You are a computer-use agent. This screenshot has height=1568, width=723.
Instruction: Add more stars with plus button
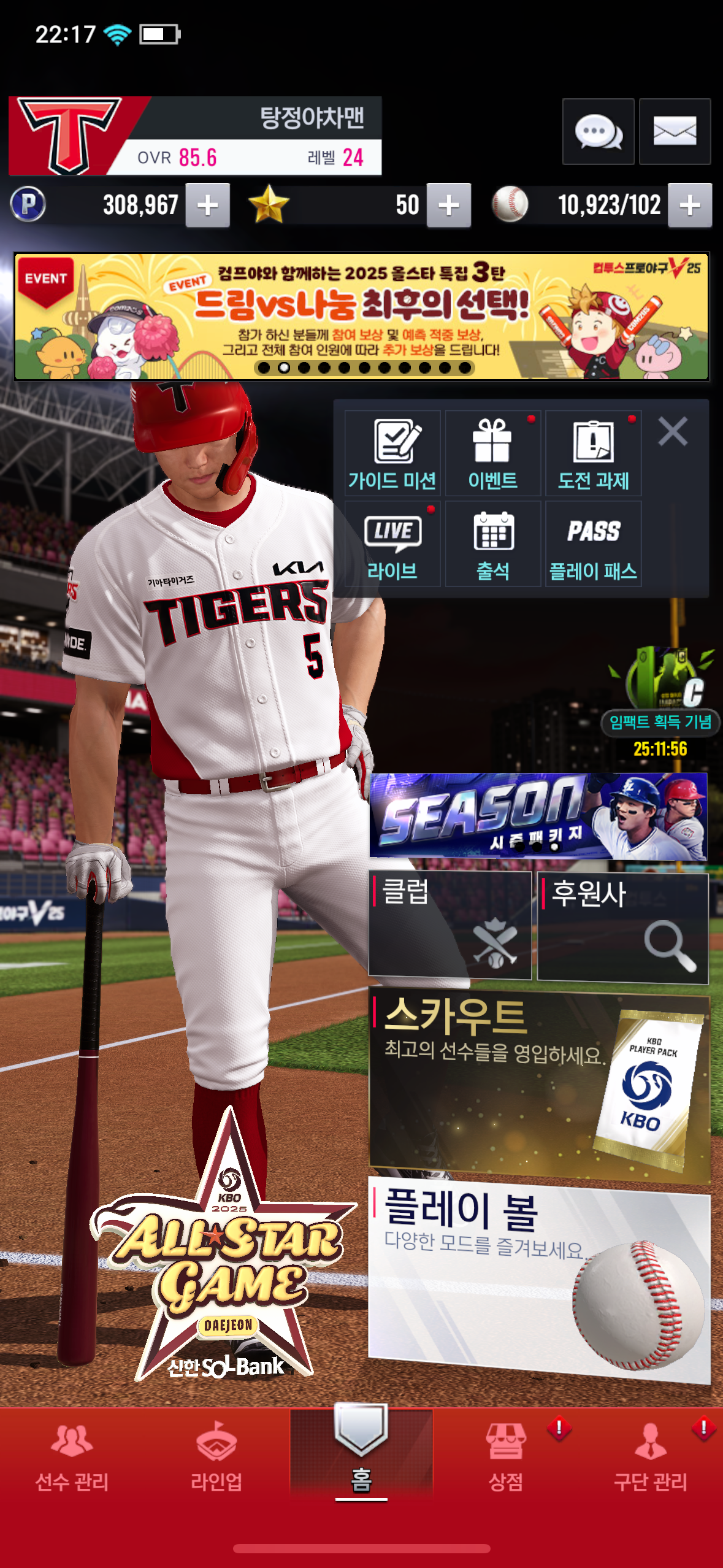click(449, 206)
